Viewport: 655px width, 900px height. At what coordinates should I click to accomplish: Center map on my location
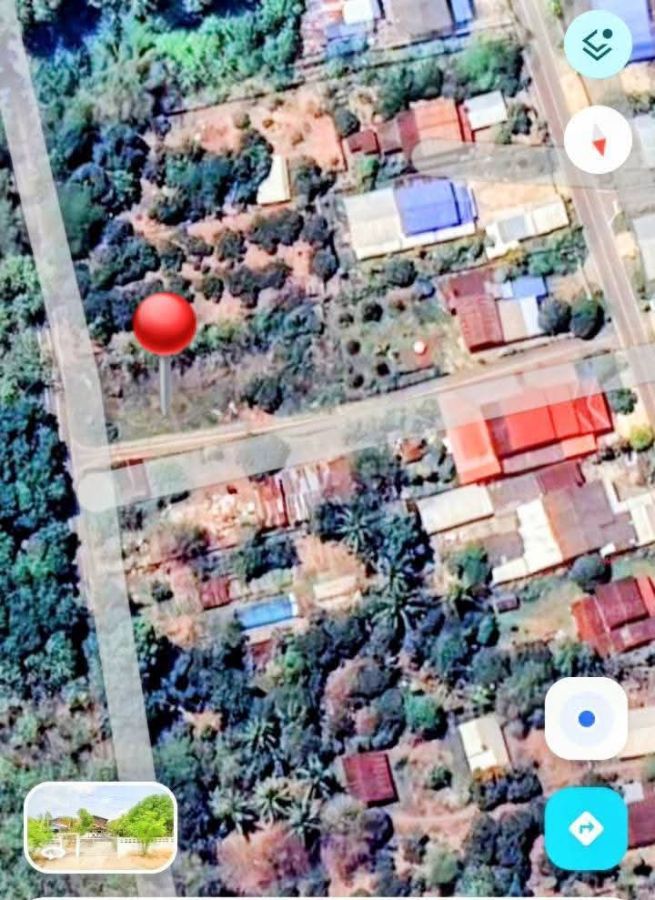pyautogui.click(x=586, y=718)
